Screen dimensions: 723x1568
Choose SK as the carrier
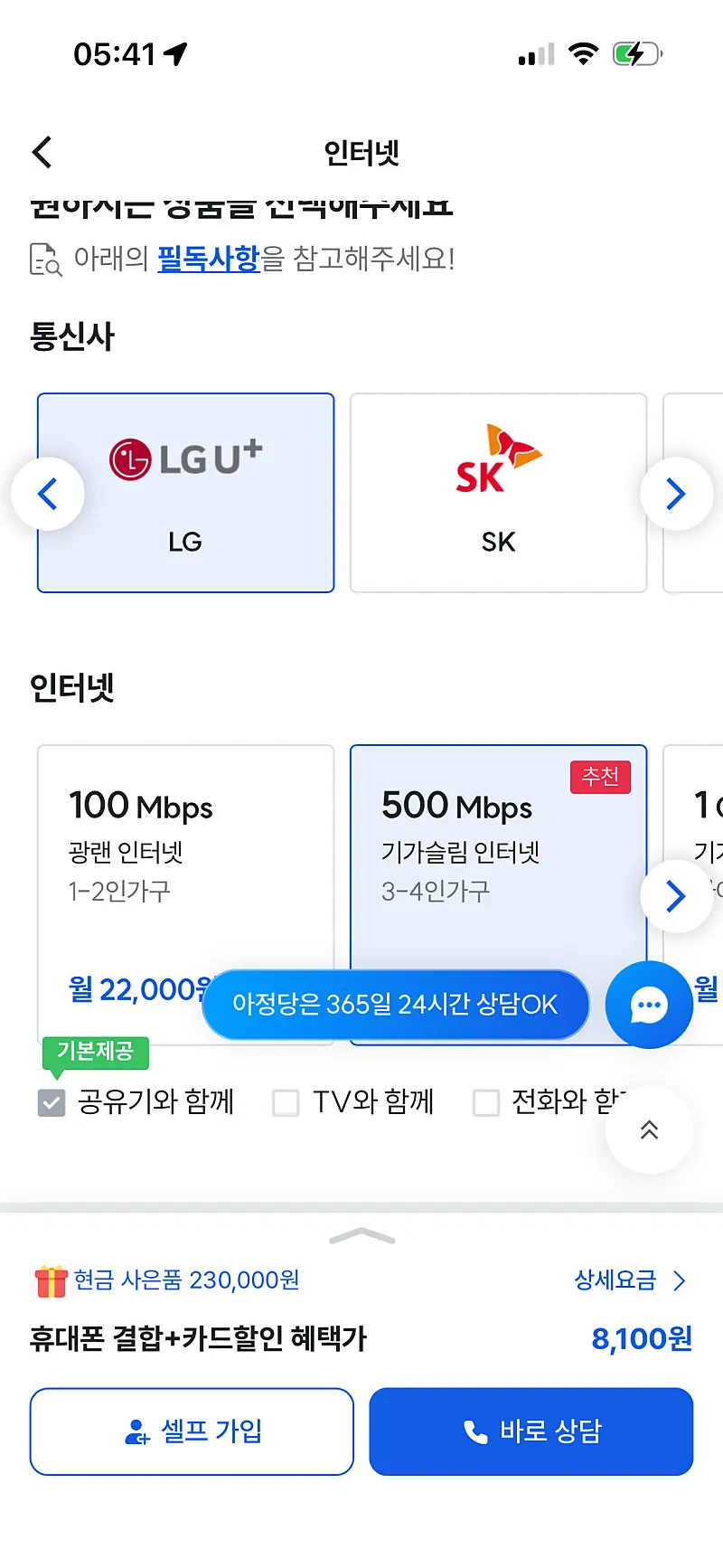point(498,493)
